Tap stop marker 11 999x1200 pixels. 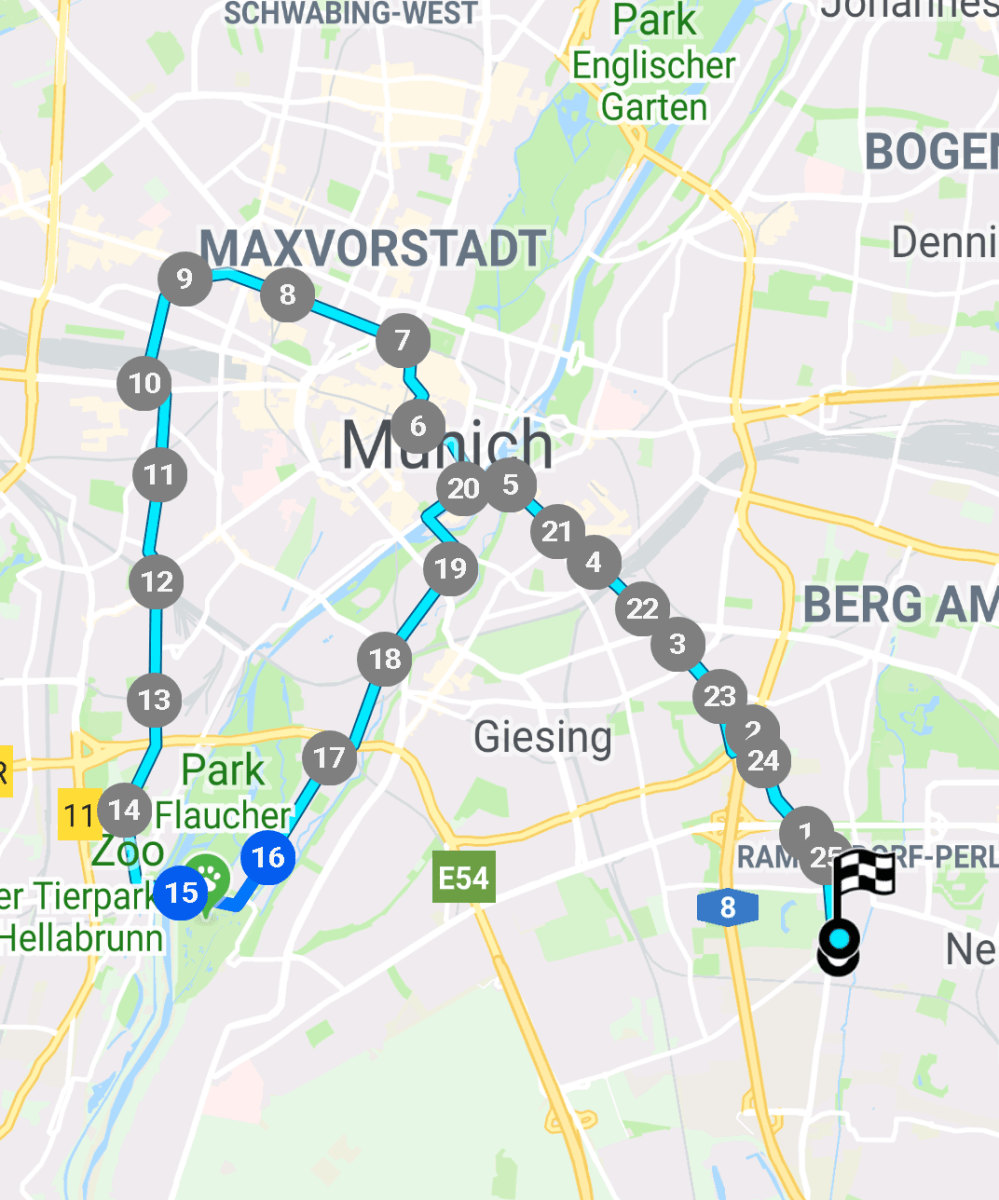click(x=160, y=475)
